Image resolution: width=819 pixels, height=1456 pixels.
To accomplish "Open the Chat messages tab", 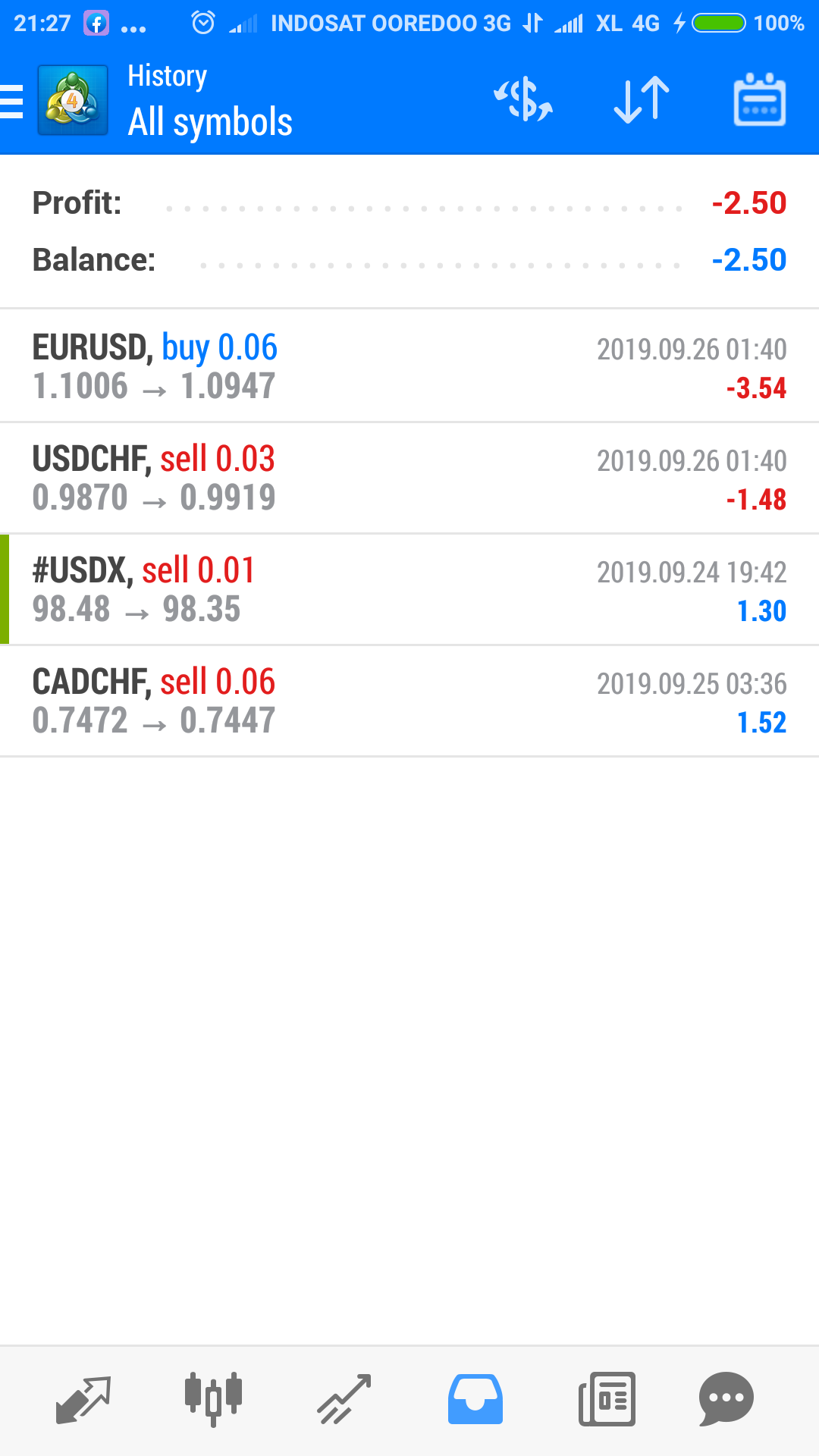I will [x=726, y=1399].
